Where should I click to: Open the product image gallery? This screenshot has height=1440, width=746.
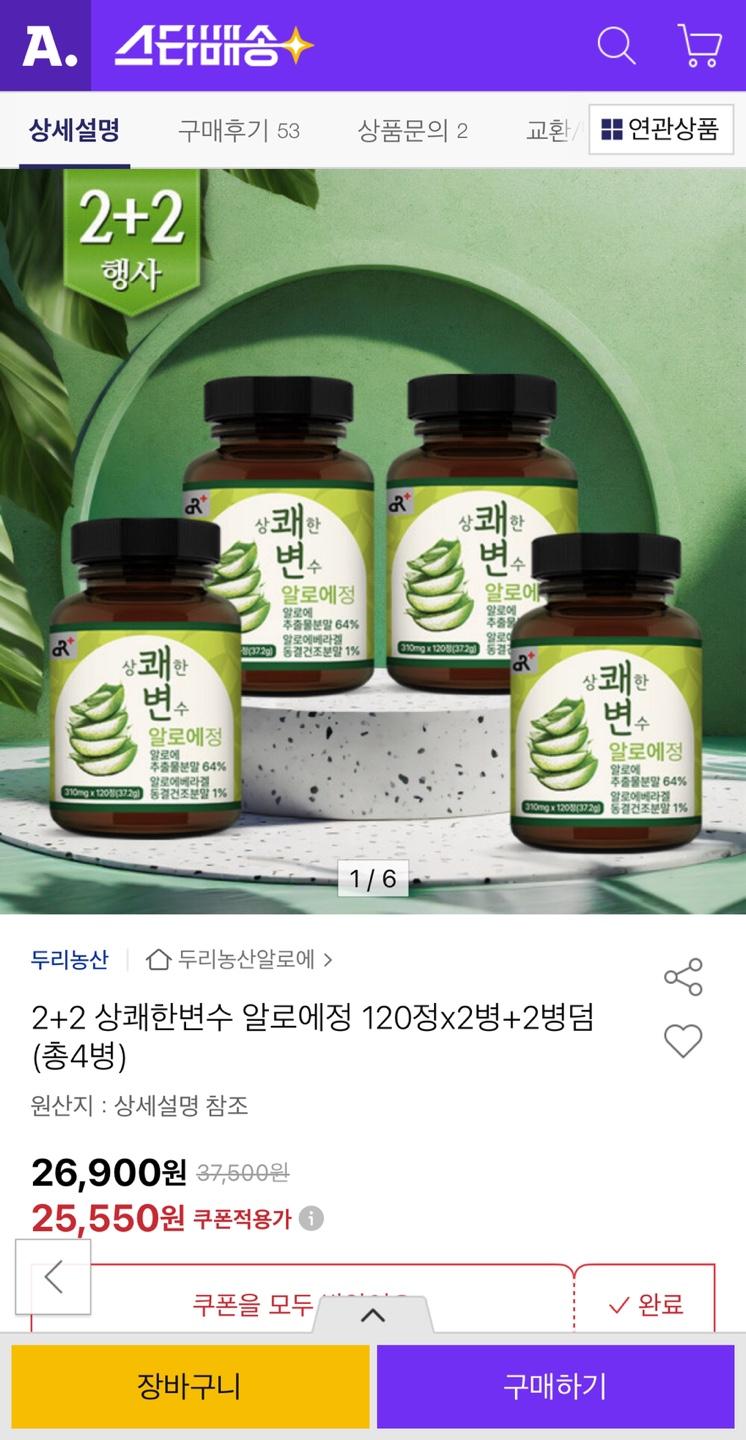(373, 540)
